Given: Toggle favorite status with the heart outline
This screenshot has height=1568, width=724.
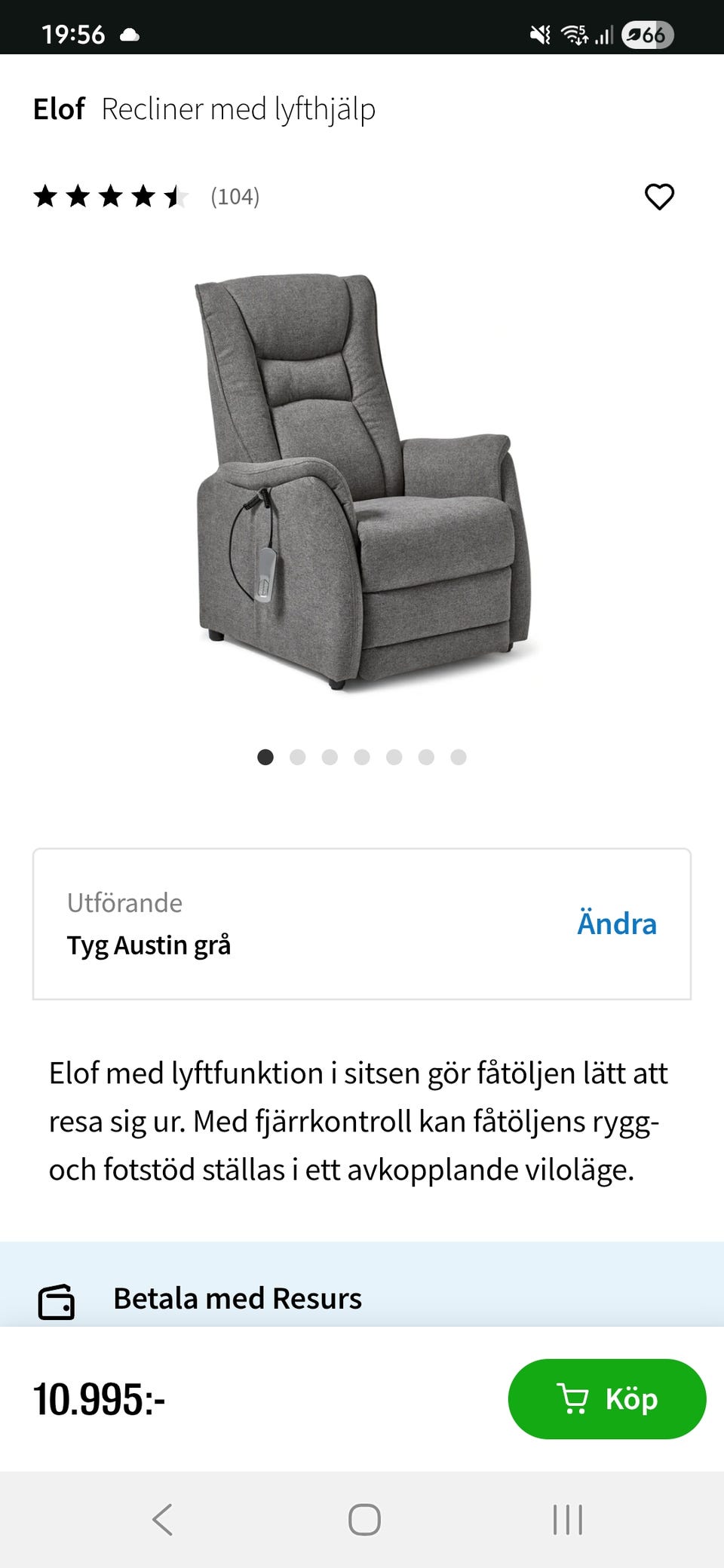Looking at the screenshot, I should (659, 197).
